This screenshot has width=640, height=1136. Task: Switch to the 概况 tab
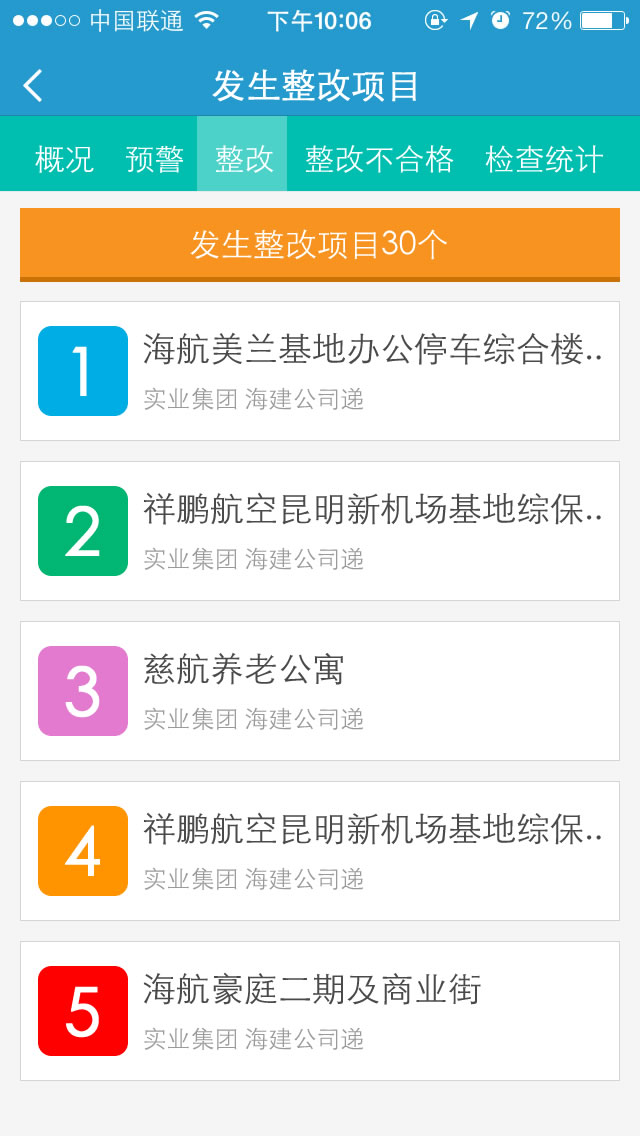click(x=64, y=159)
